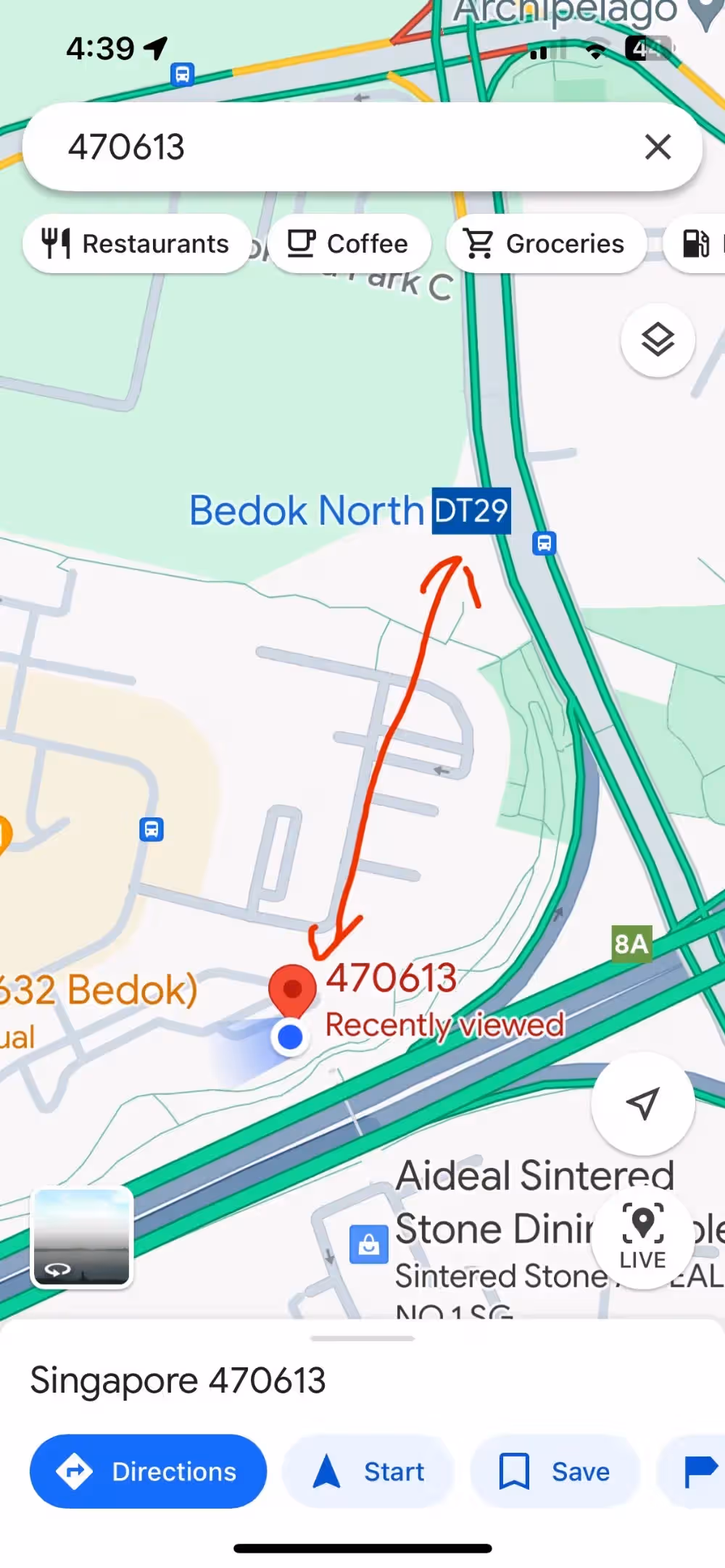Open Live View
725x1568 pixels.
tap(643, 1238)
